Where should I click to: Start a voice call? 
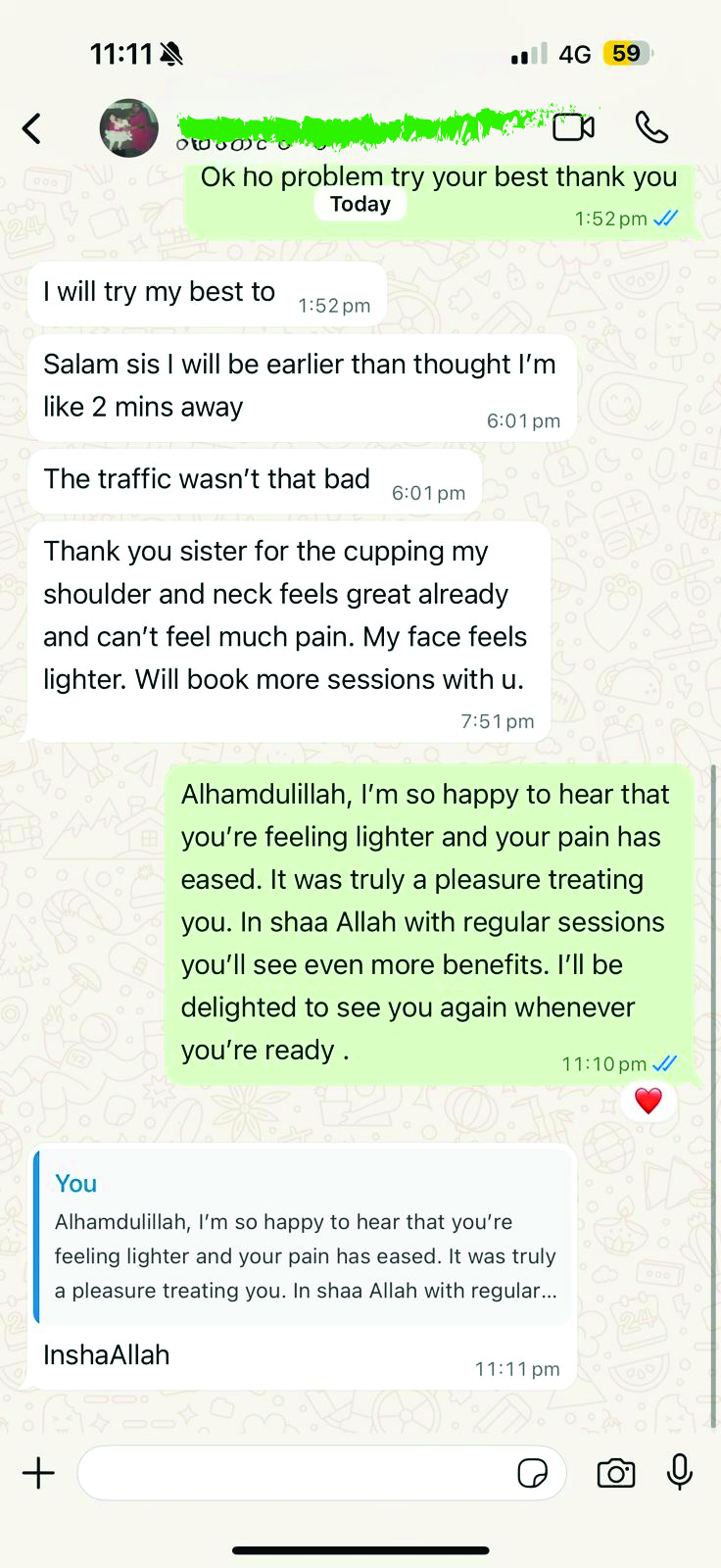click(651, 127)
